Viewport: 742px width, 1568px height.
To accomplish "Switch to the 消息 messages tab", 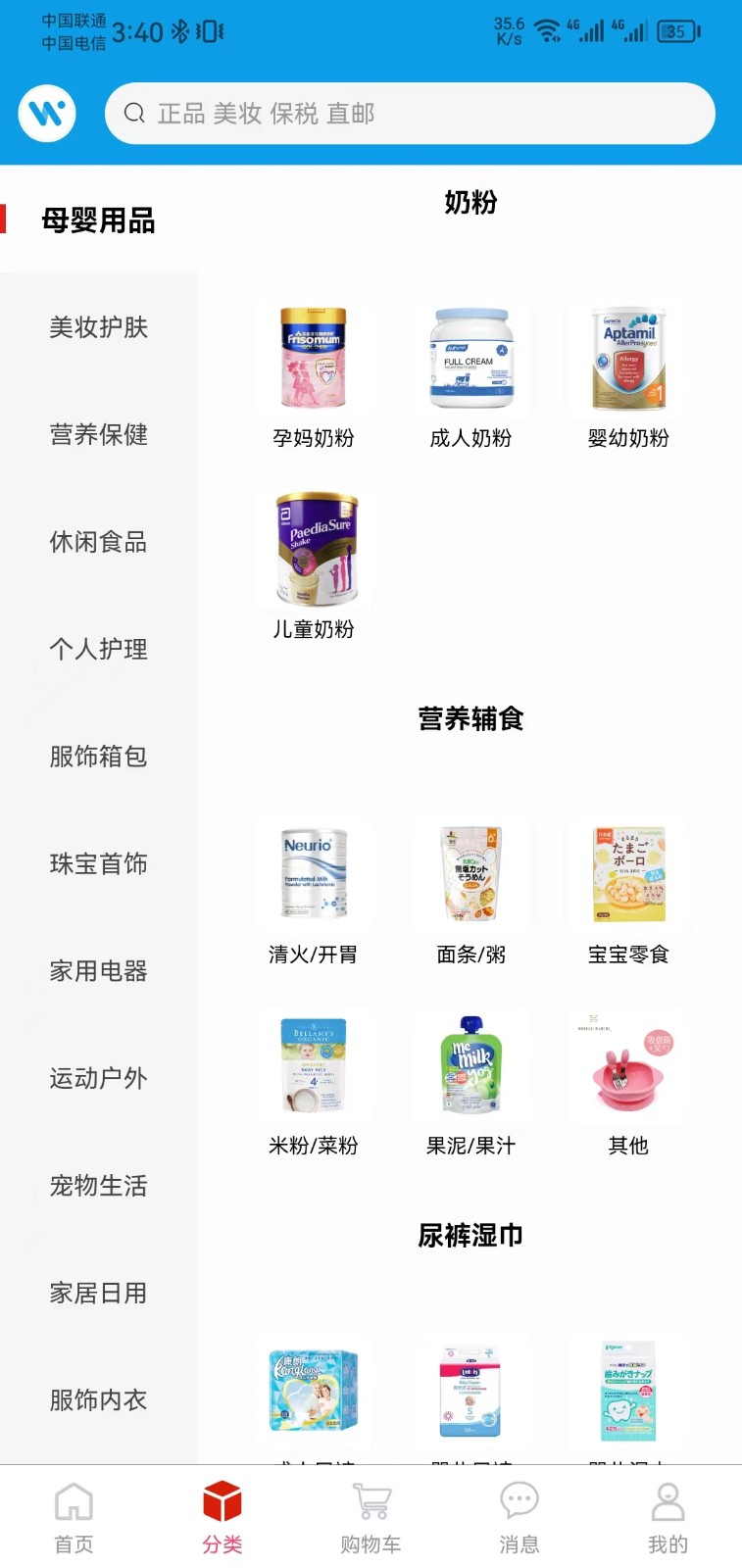I will pos(519,1517).
